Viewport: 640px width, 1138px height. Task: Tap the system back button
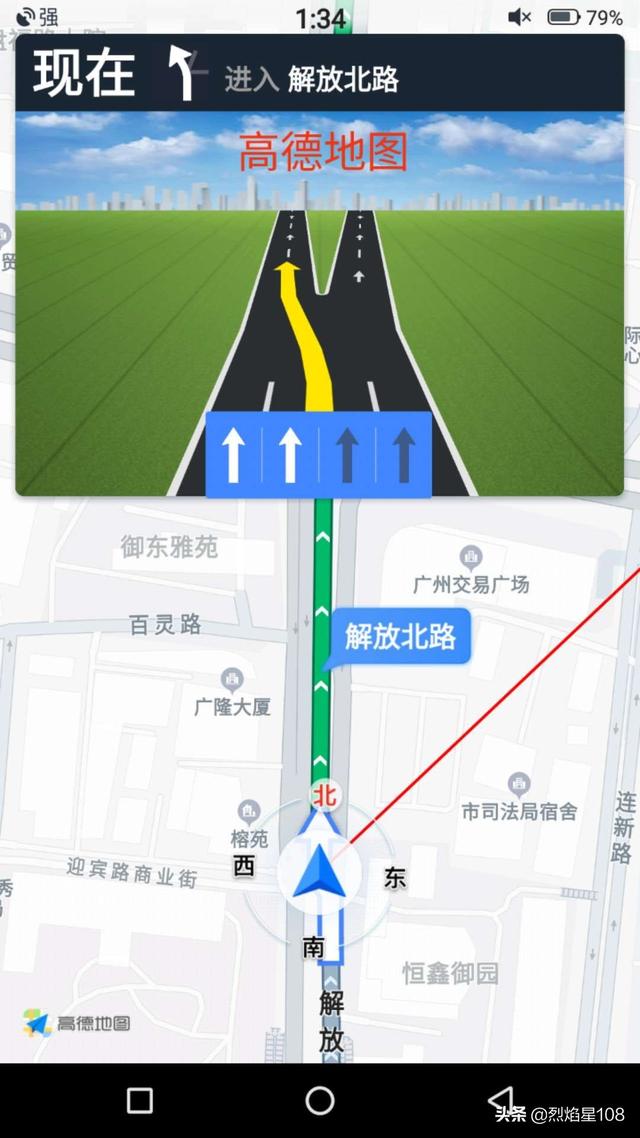tap(500, 1099)
